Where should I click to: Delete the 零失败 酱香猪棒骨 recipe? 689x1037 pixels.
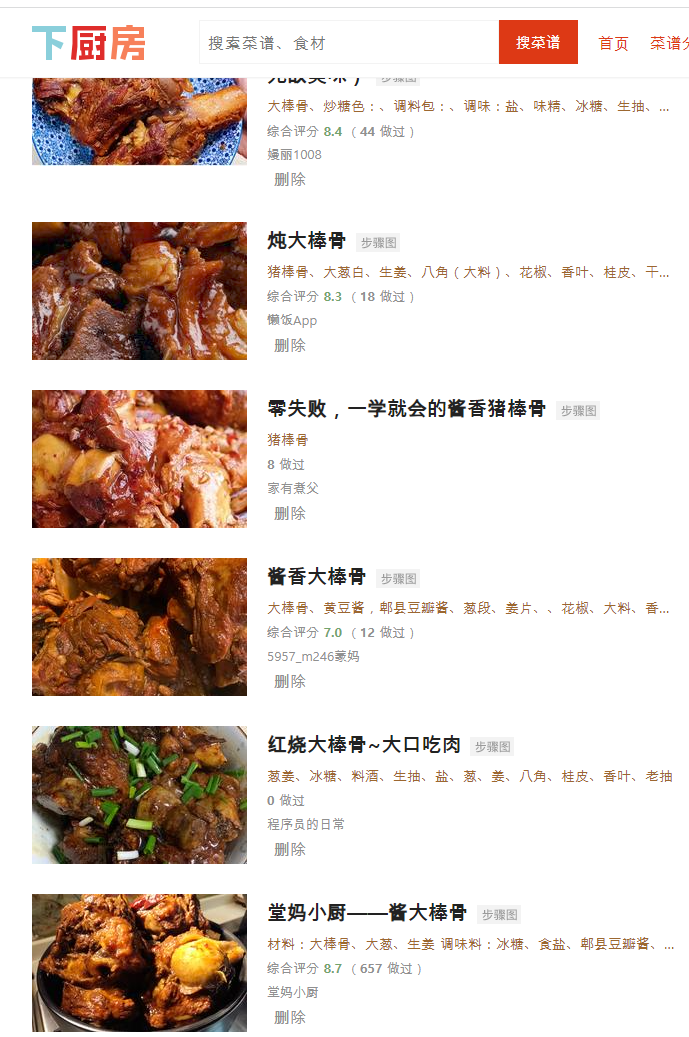click(x=290, y=513)
